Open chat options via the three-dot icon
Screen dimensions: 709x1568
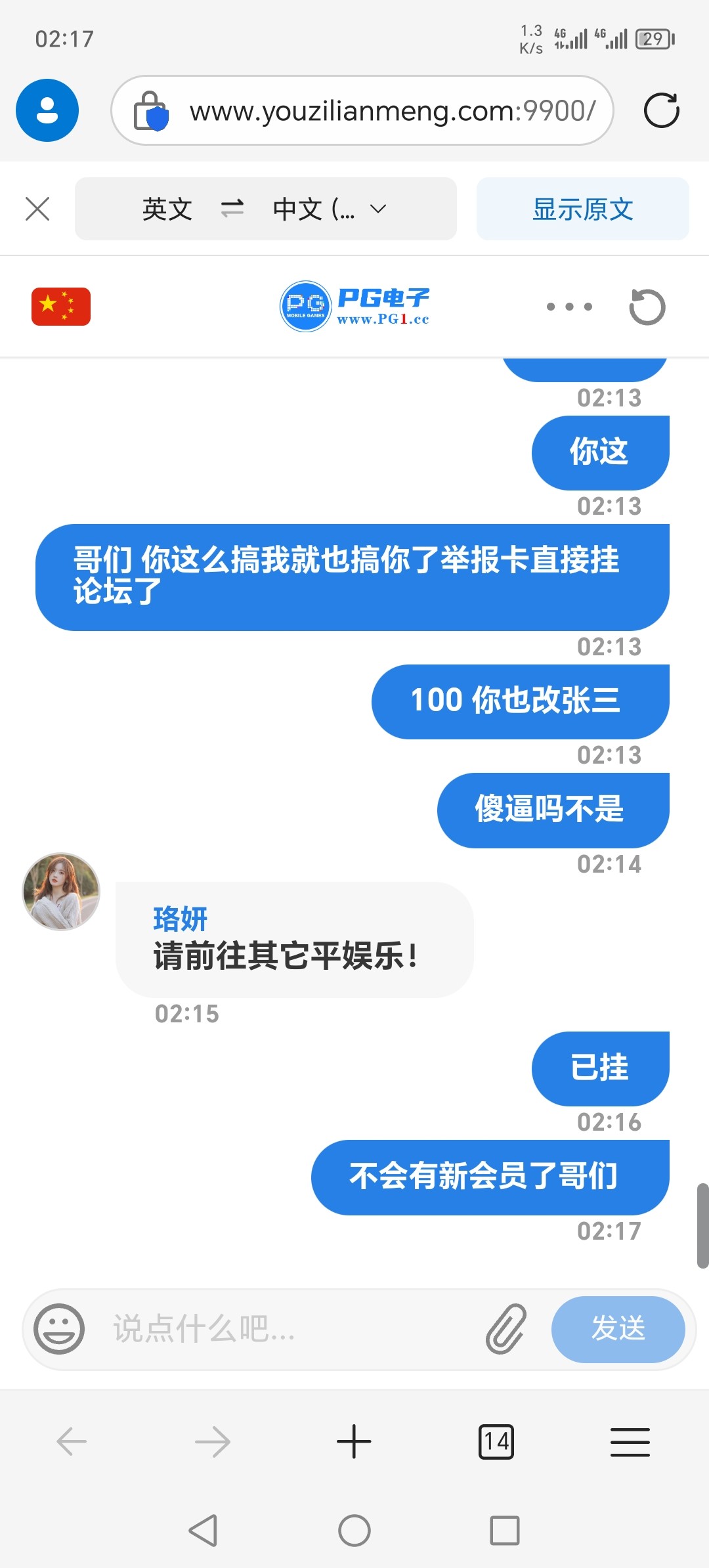569,306
